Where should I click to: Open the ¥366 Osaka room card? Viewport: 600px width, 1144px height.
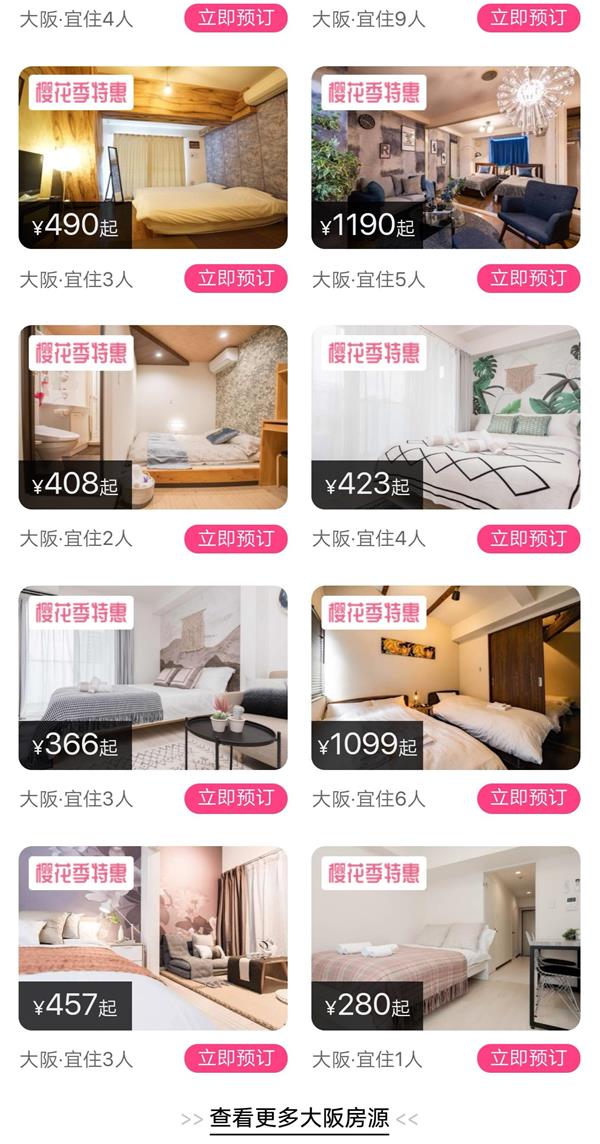[x=153, y=677]
